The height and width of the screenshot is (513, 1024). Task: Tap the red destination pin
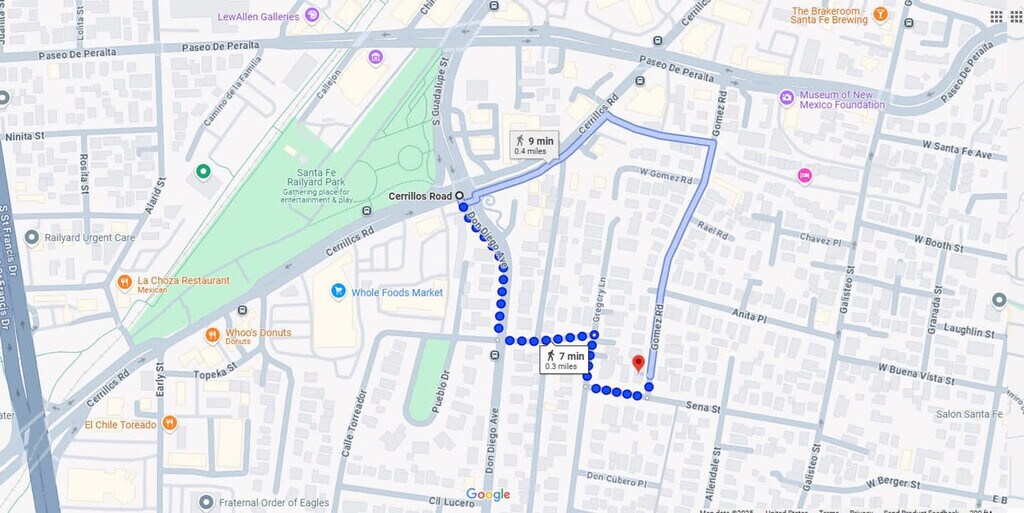(639, 364)
